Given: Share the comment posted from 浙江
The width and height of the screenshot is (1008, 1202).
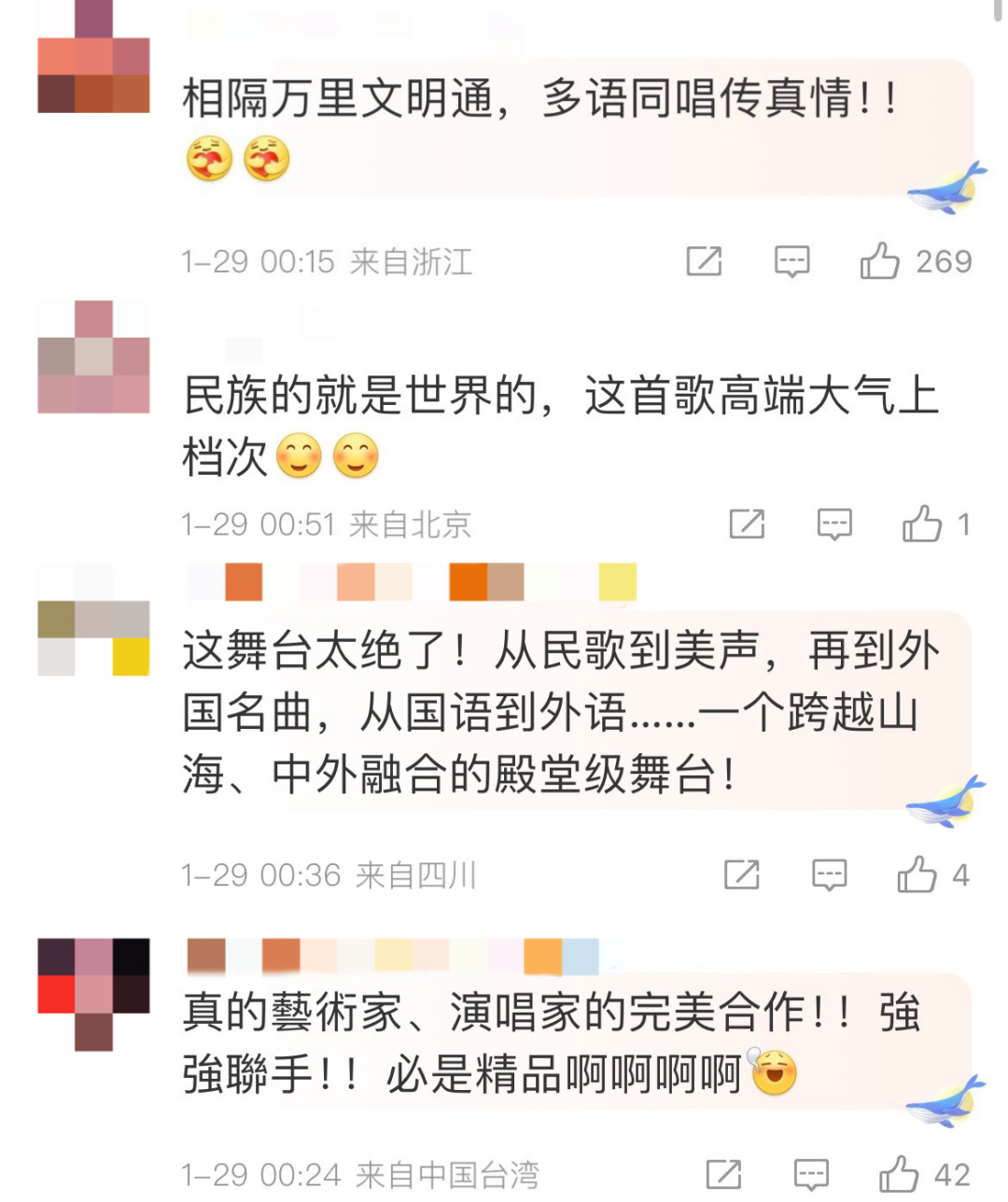Looking at the screenshot, I should [x=704, y=261].
